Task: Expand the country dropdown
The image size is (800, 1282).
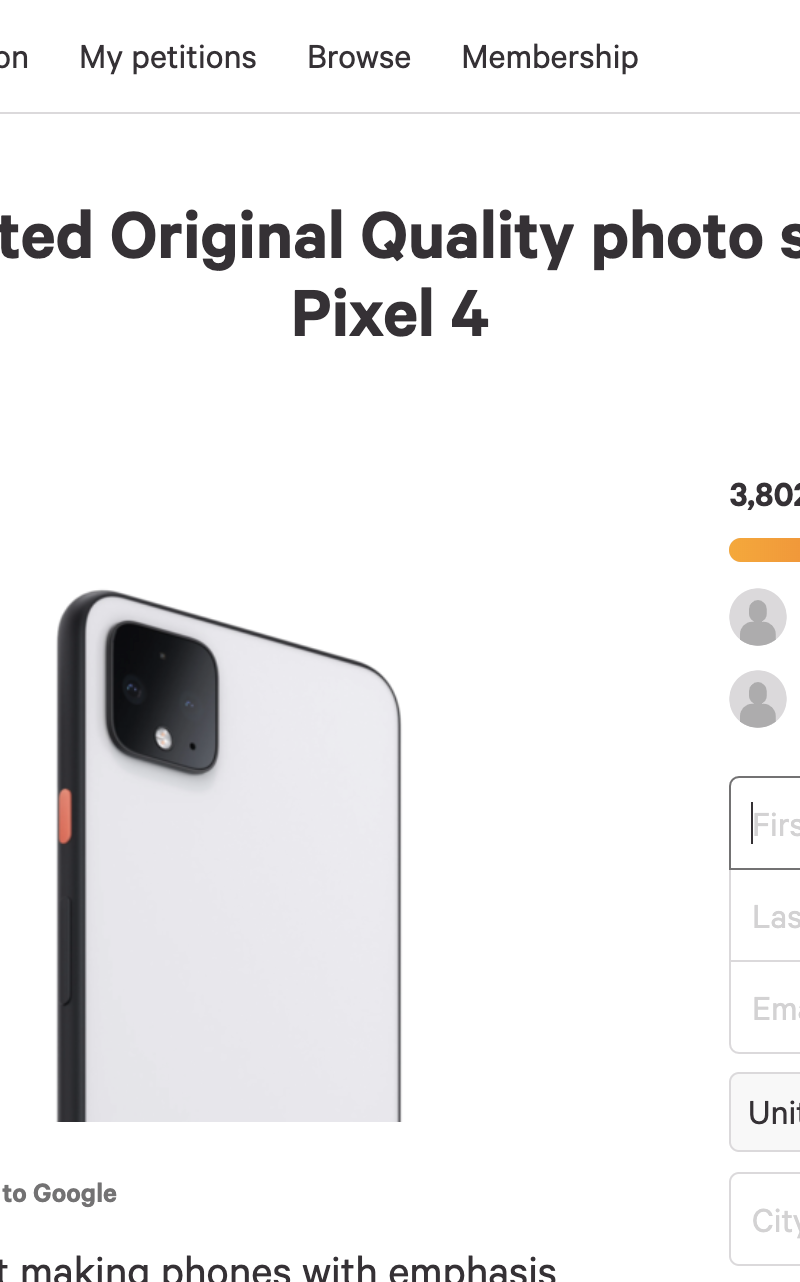Action: pyautogui.click(x=772, y=1112)
